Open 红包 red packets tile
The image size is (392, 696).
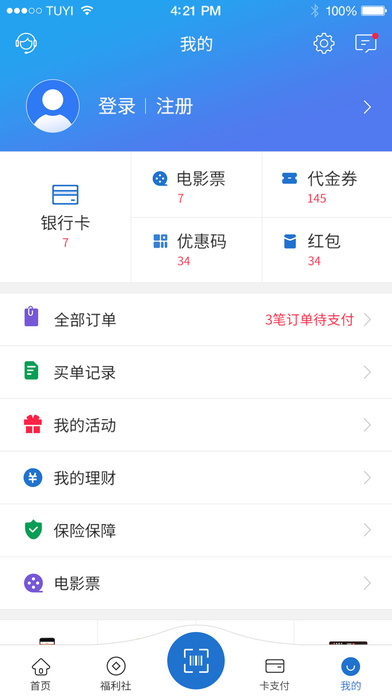click(x=327, y=250)
